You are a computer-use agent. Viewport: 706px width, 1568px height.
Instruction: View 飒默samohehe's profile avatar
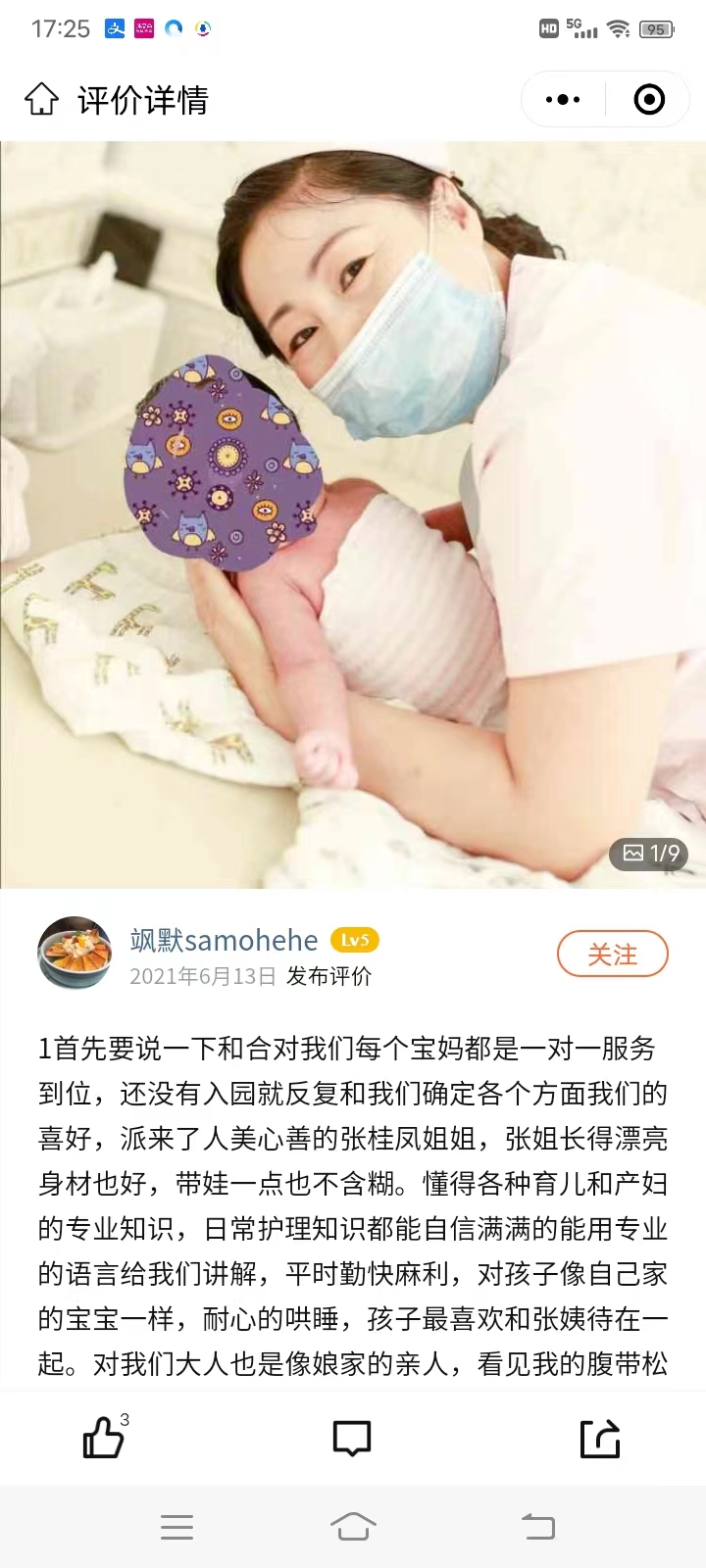[x=75, y=954]
